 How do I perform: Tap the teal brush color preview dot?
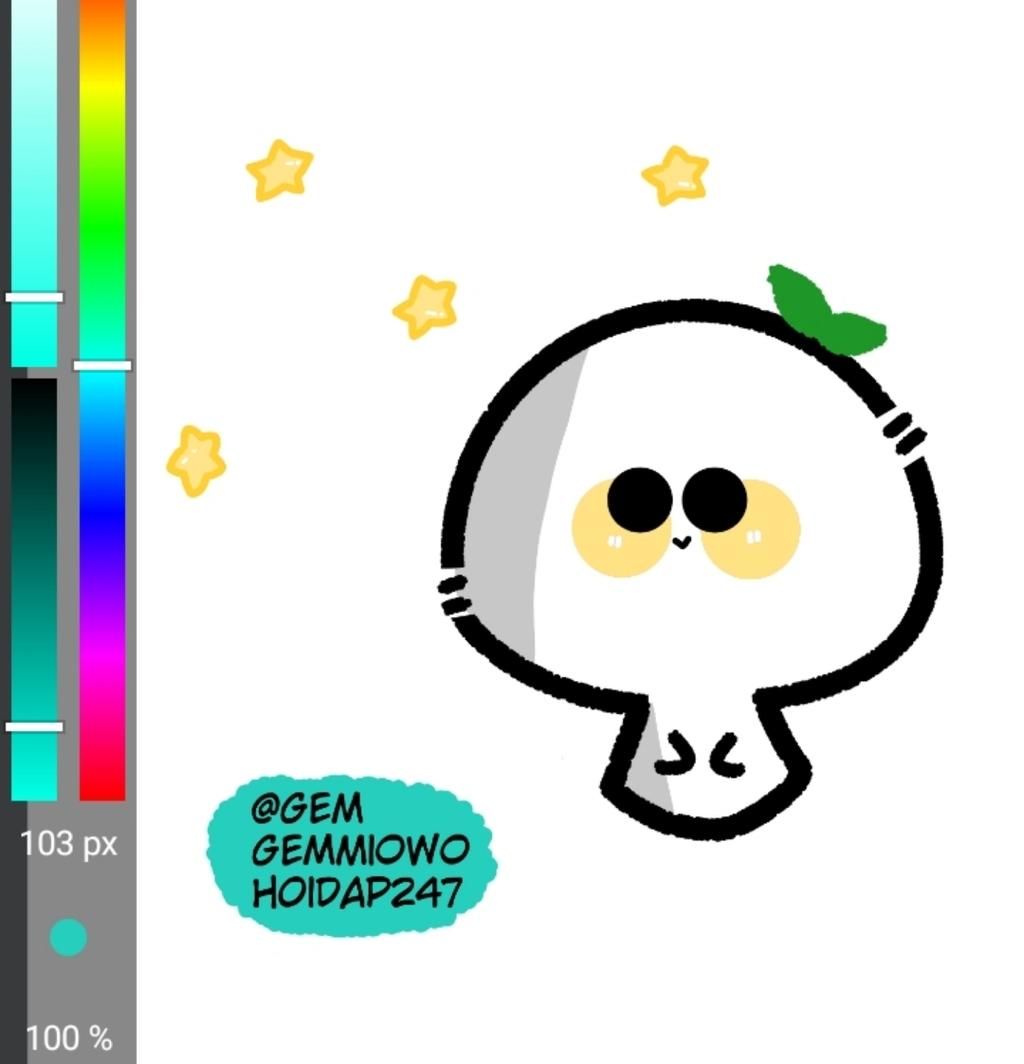coord(68,938)
